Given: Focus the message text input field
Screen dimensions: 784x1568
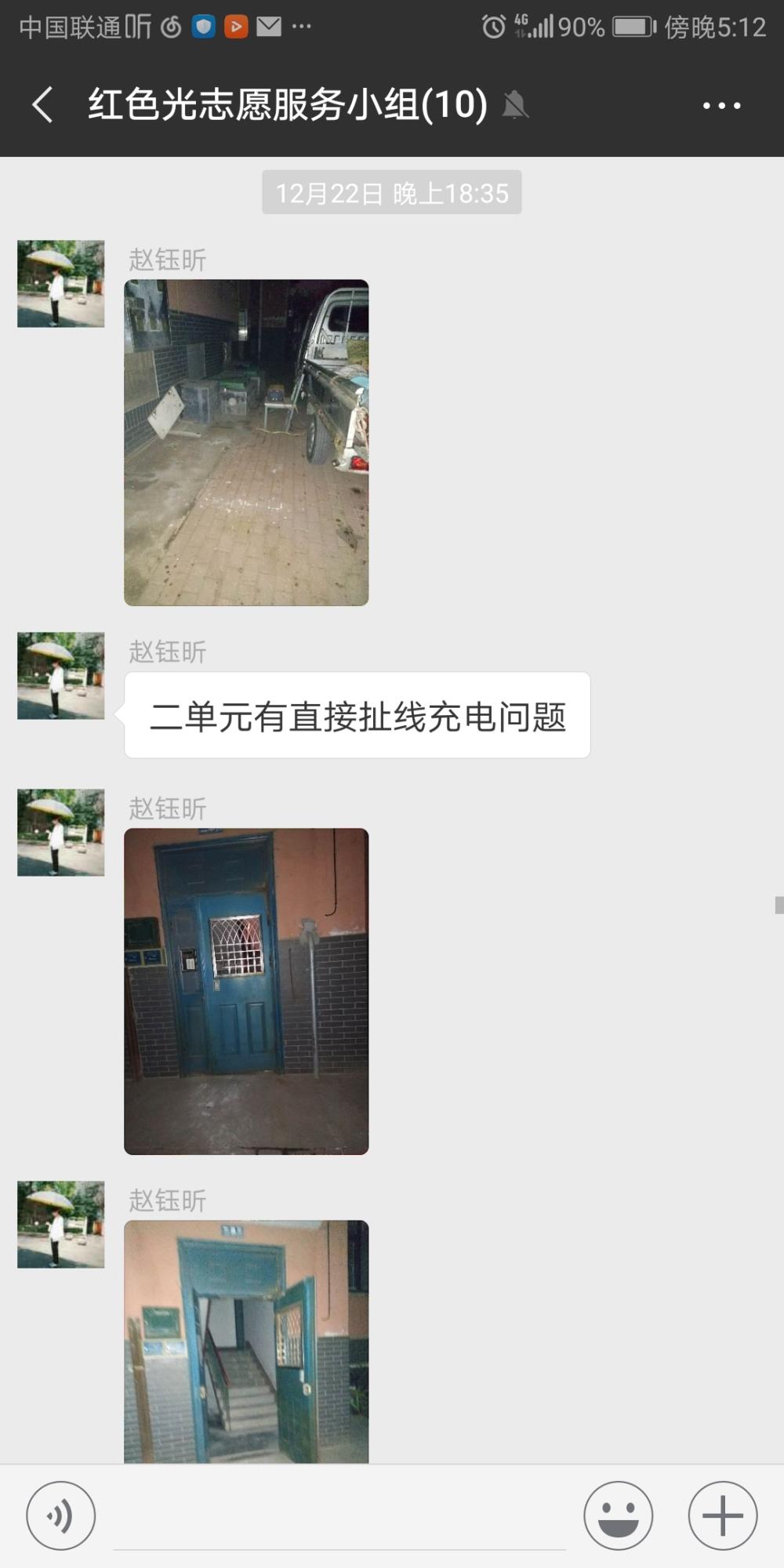Looking at the screenshot, I should (339, 1515).
